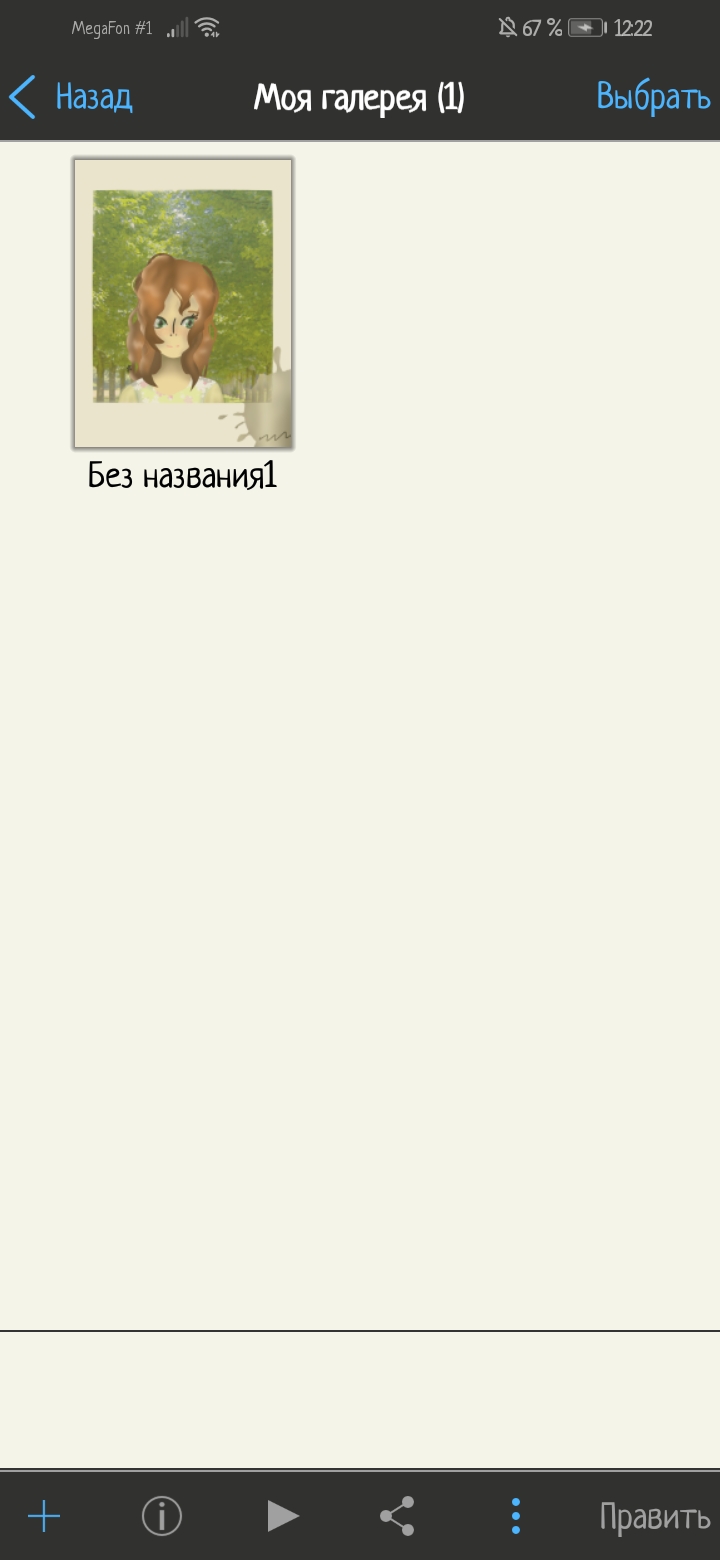720x1560 pixels.
Task: Open the artwork info icon
Action: (162, 1517)
